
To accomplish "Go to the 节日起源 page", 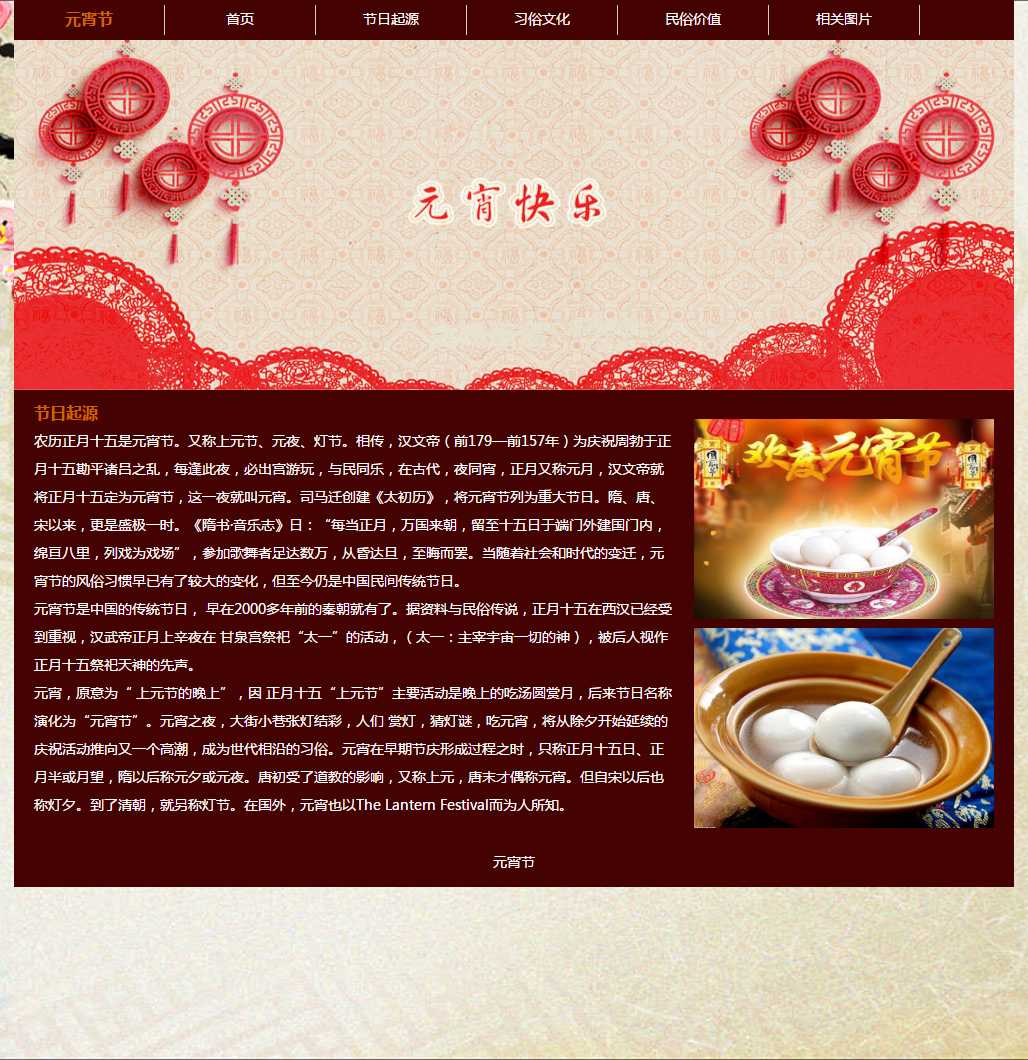I will 391,20.
